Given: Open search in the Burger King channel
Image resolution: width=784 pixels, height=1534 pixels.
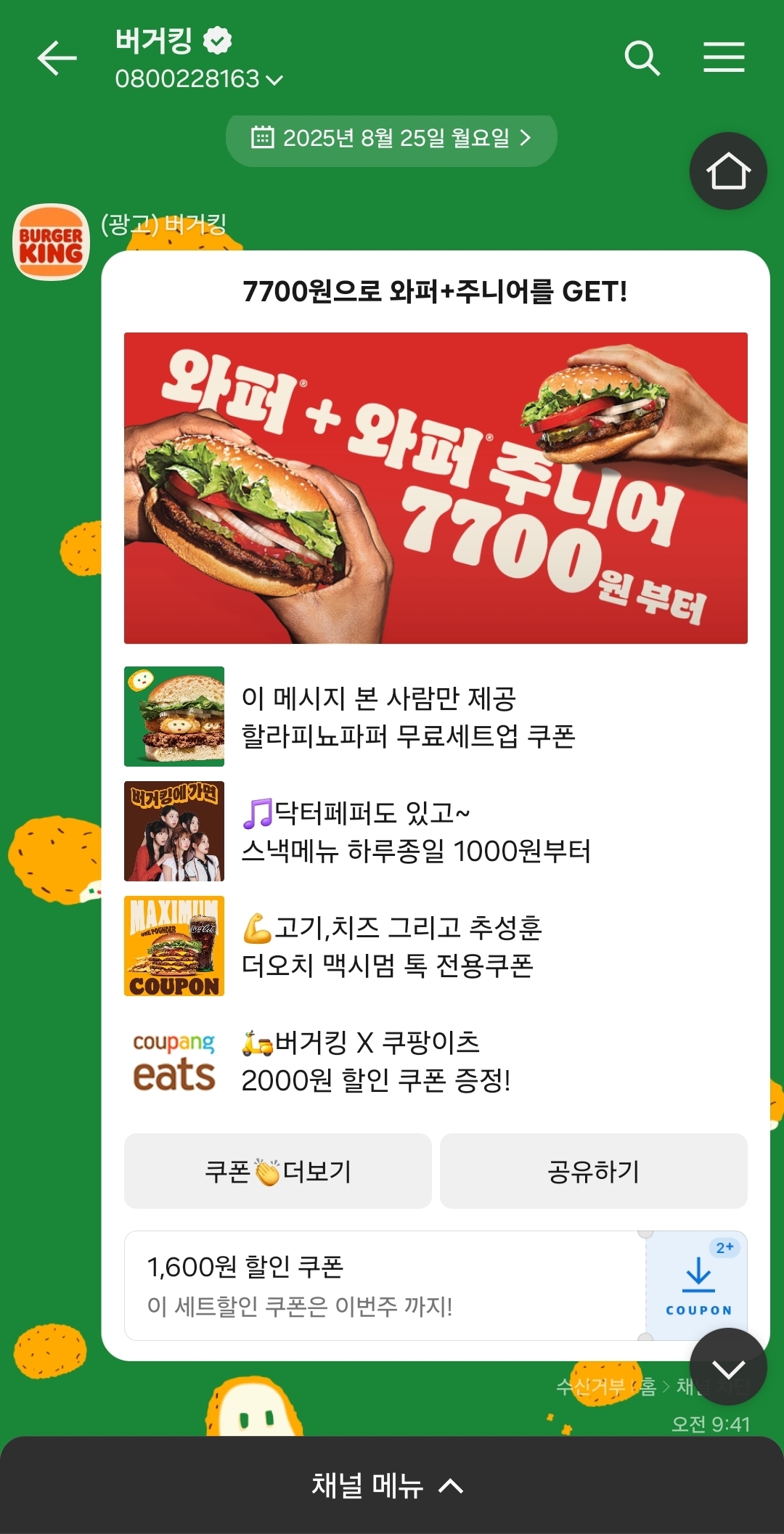Looking at the screenshot, I should pyautogui.click(x=642, y=58).
